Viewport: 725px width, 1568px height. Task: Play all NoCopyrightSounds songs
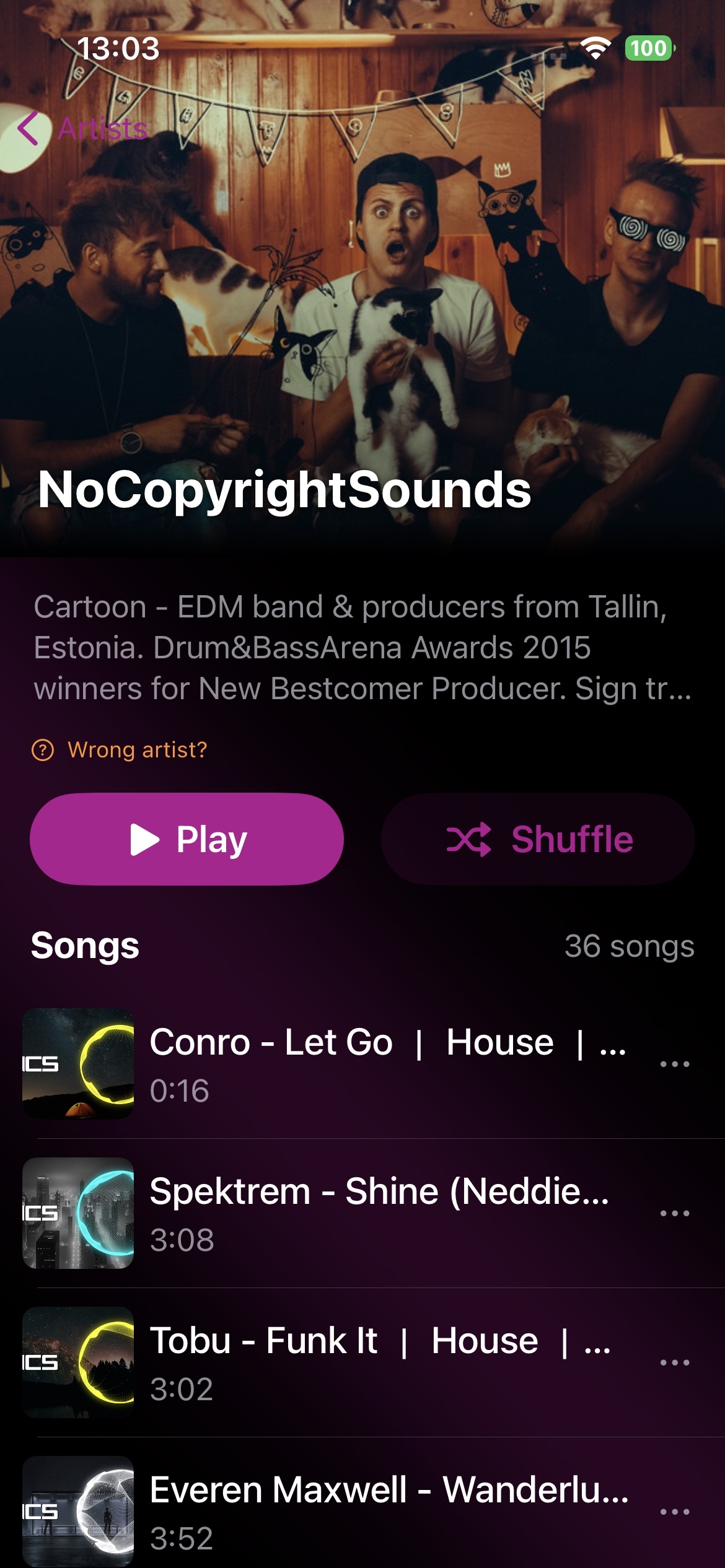(187, 839)
